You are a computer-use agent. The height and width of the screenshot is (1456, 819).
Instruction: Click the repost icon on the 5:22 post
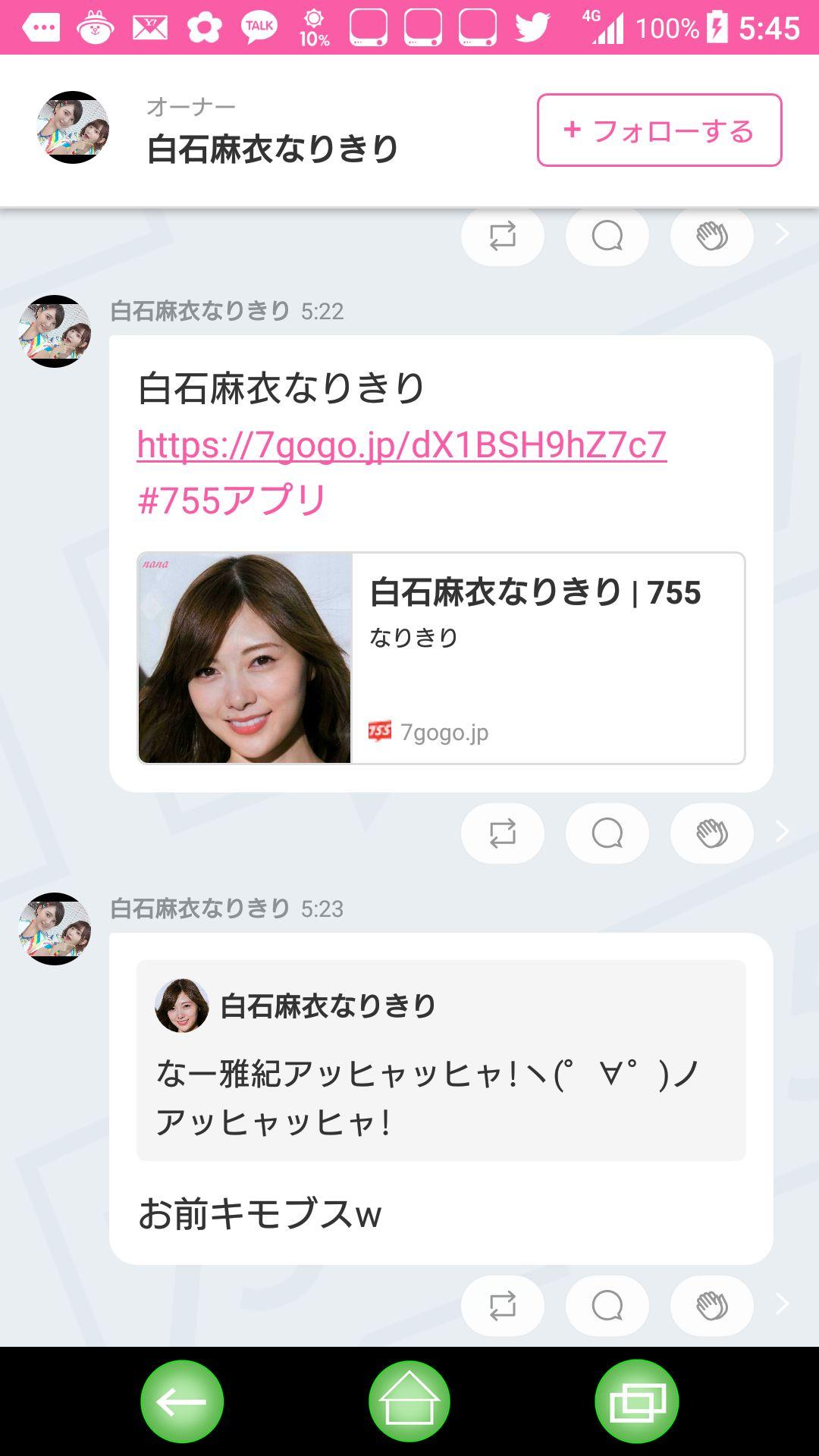pyautogui.click(x=503, y=833)
